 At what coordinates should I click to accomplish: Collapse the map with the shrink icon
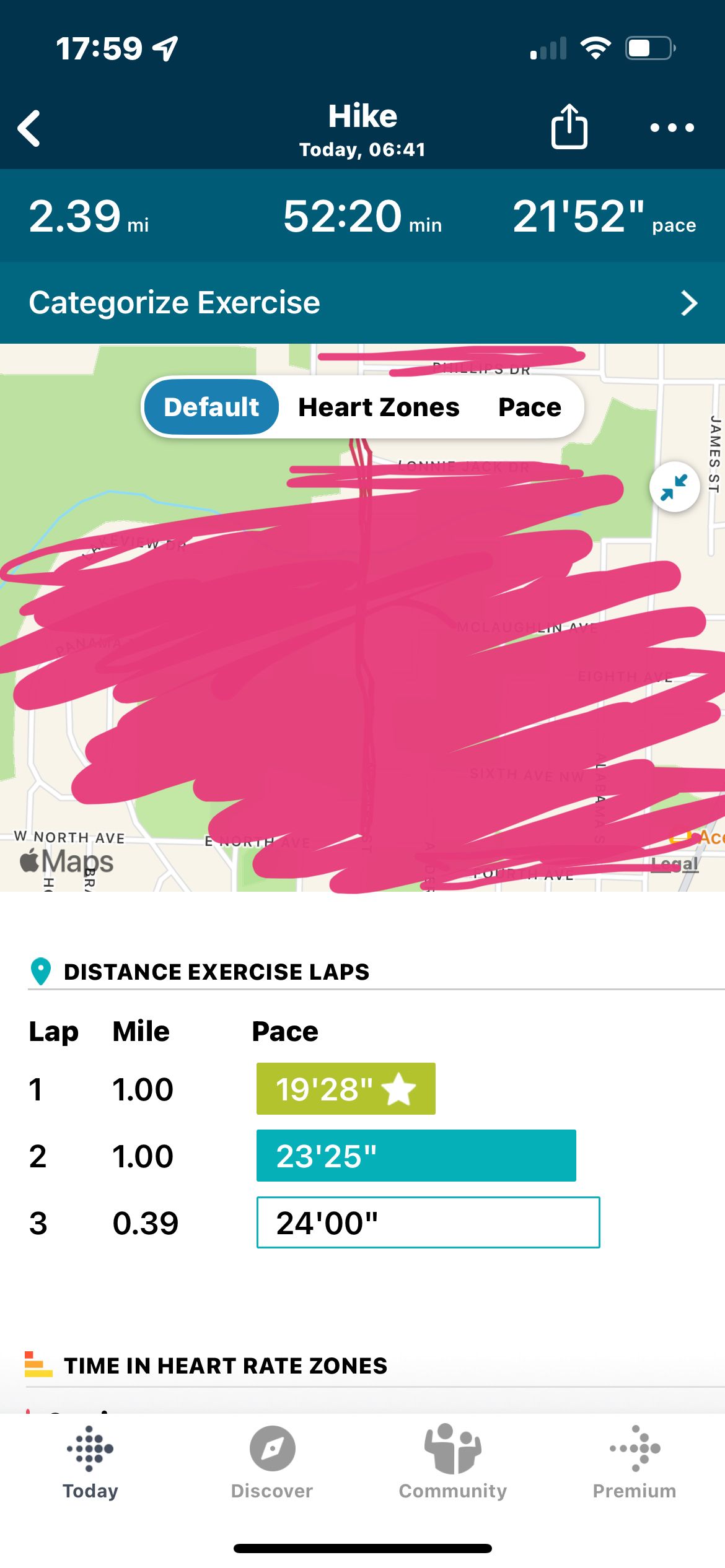(674, 487)
